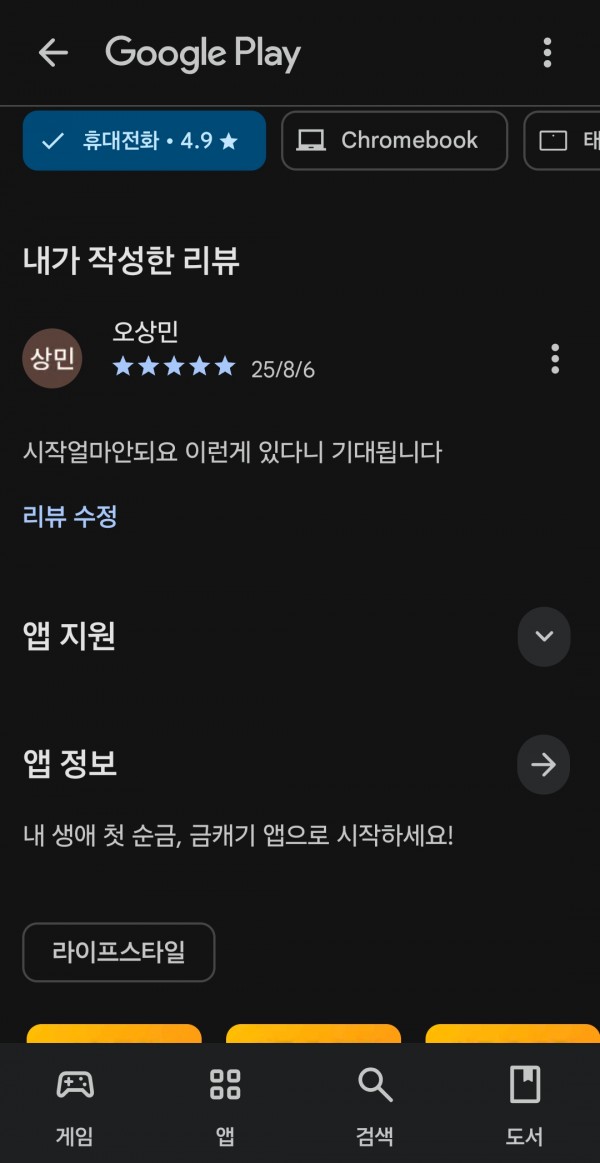Select the 휴대전화 4.9 rating chip
The width and height of the screenshot is (600, 1163).
pyautogui.click(x=145, y=141)
